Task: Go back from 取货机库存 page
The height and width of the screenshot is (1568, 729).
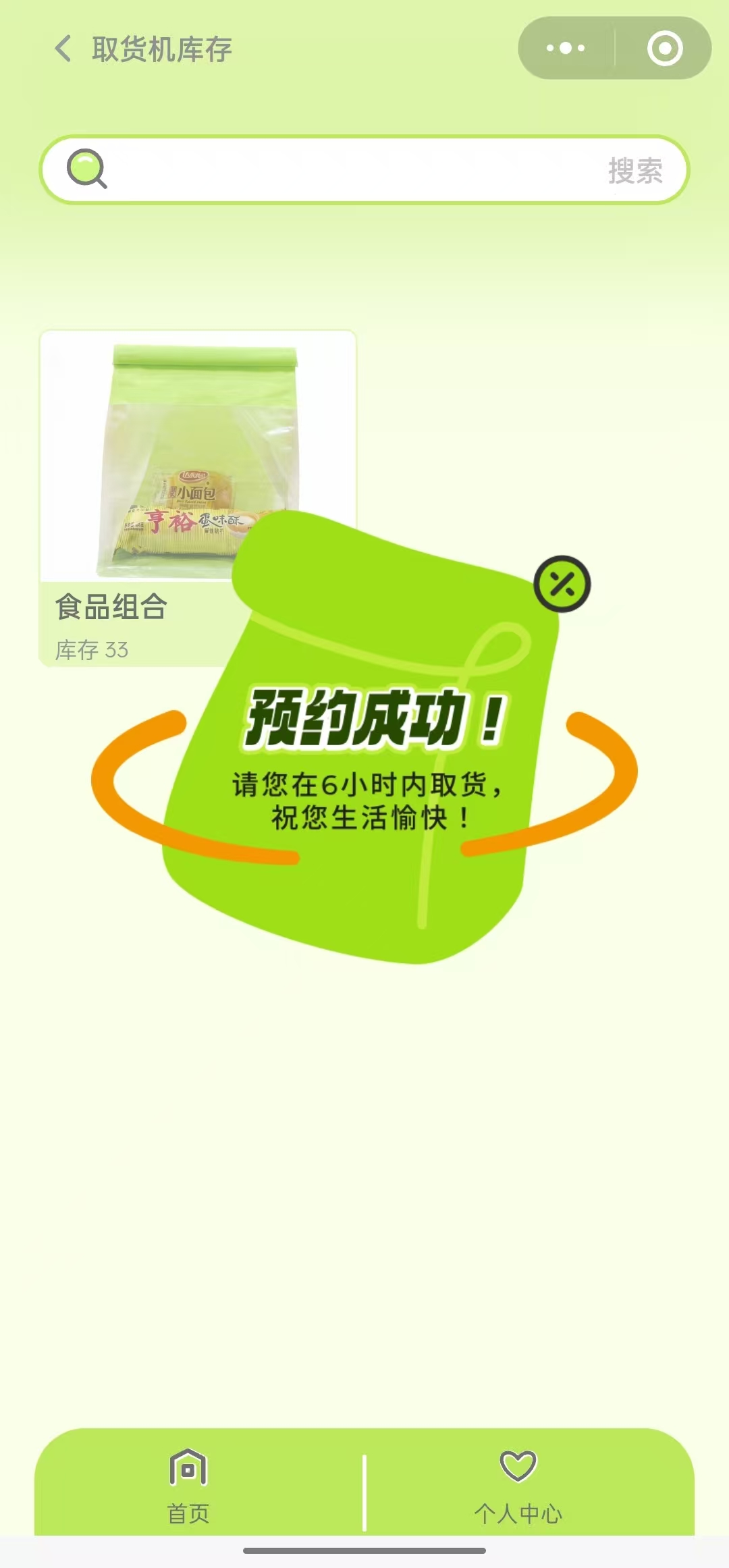Action: 63,49
